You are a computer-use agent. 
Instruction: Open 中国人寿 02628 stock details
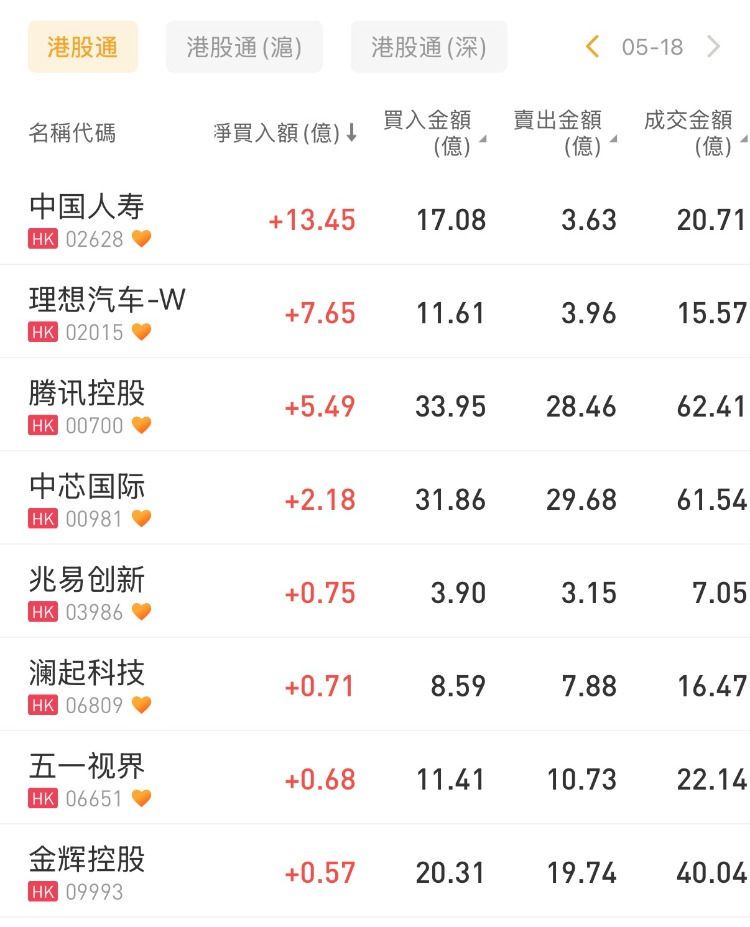click(x=375, y=220)
